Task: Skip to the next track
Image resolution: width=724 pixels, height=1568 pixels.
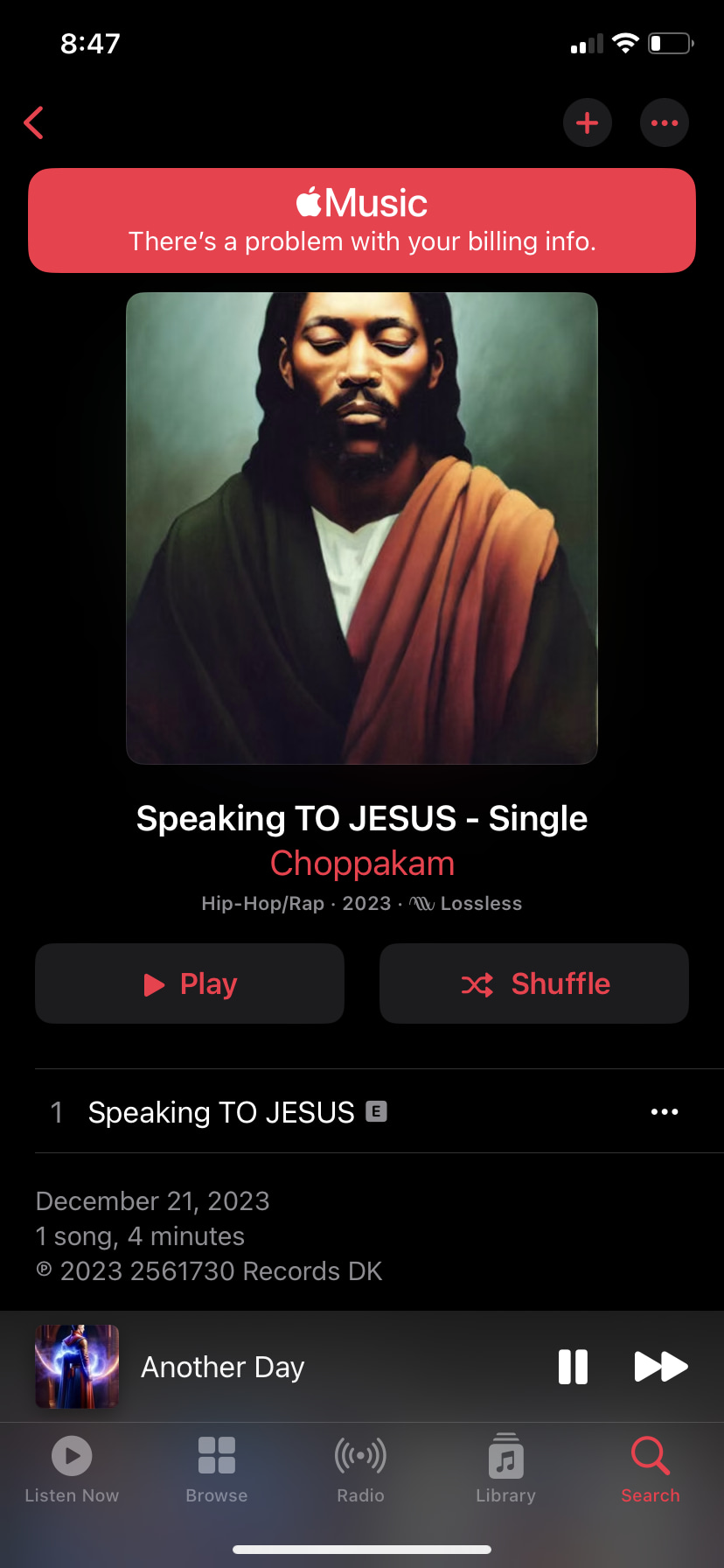Action: [661, 1367]
